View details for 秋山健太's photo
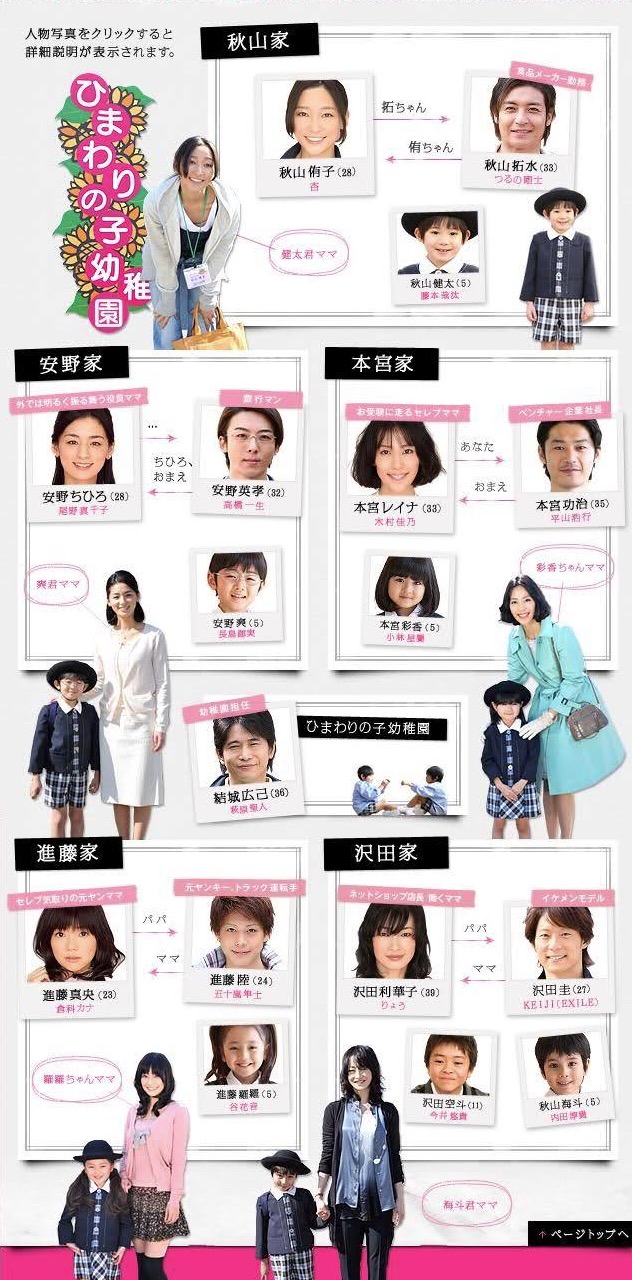This screenshot has height=1280, width=632. click(438, 241)
